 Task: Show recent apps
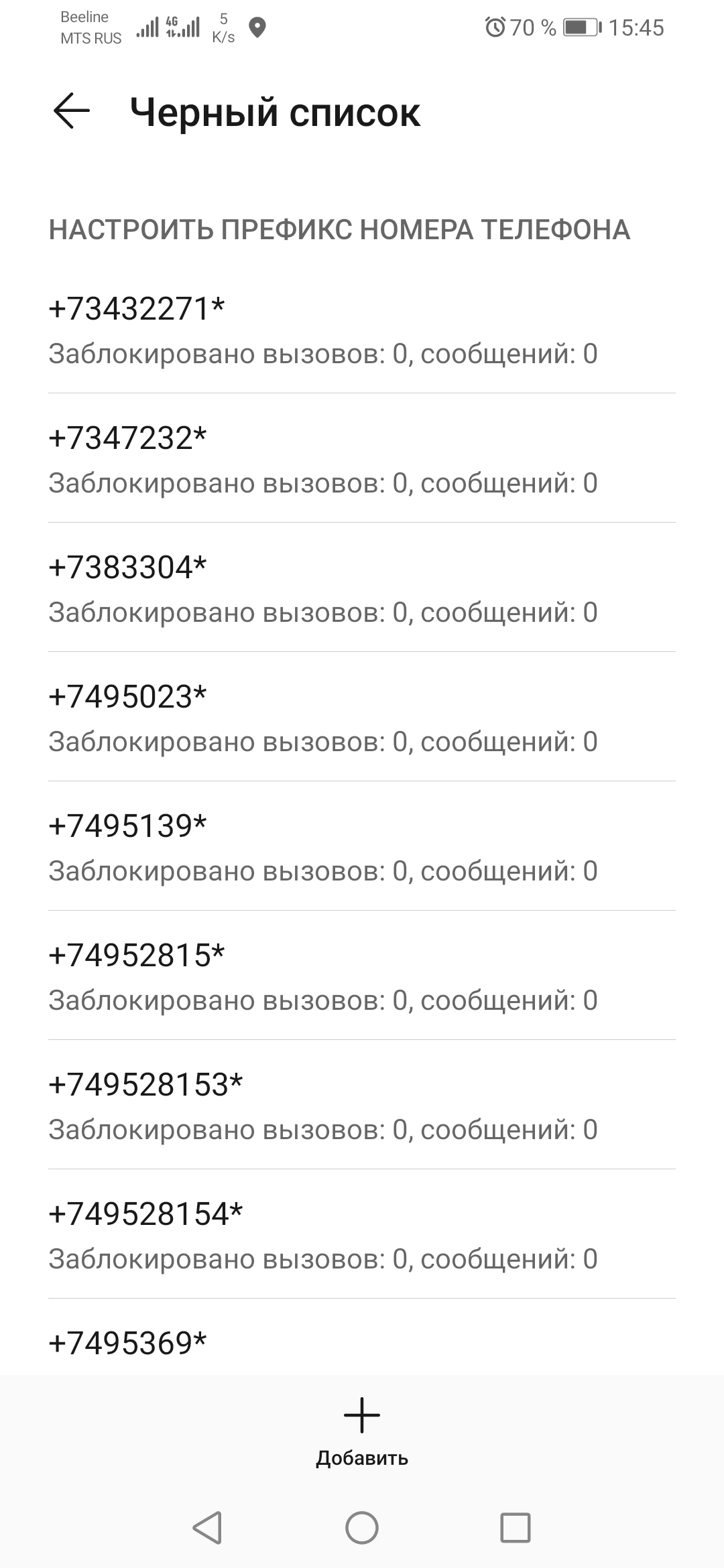(516, 1528)
